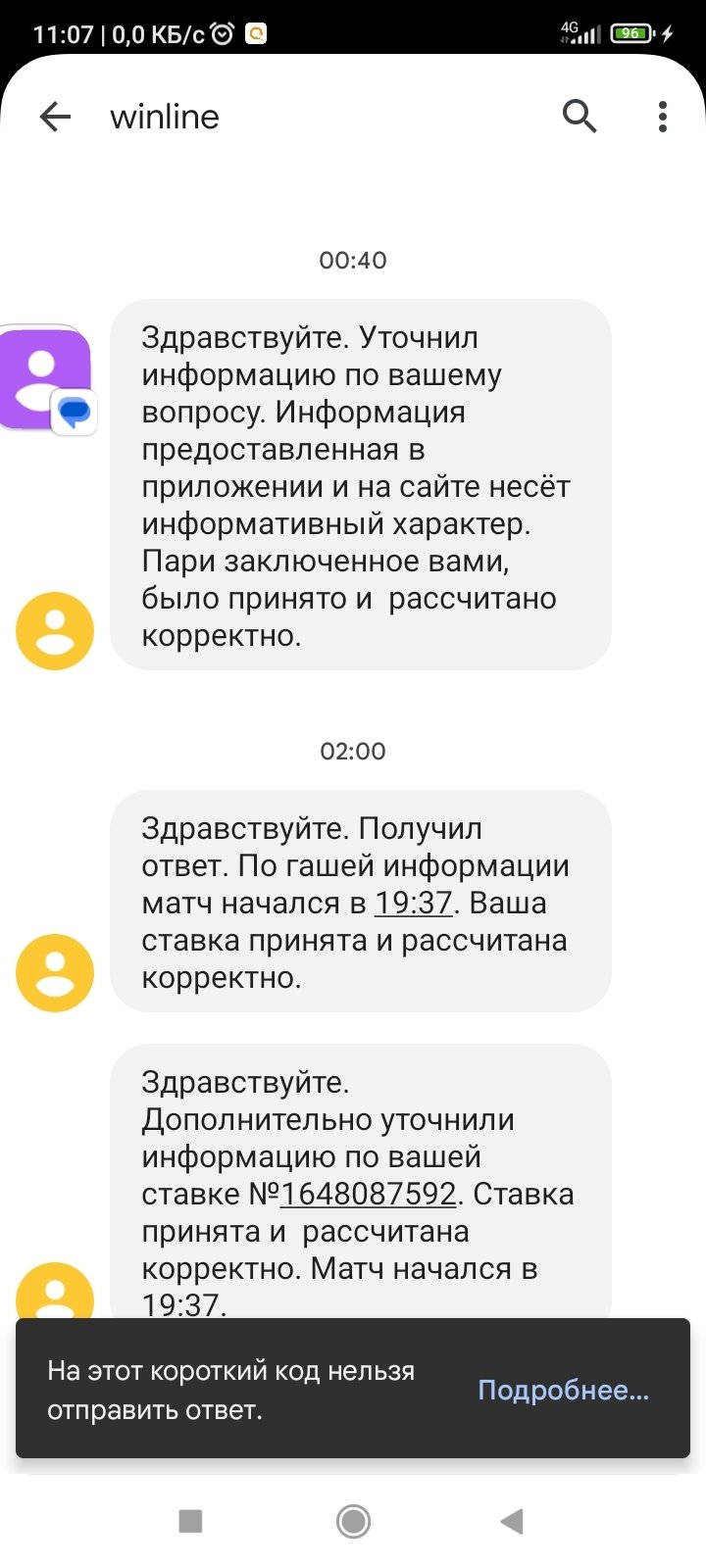Image resolution: width=706 pixels, height=1568 pixels.
Task: Open the overflow menu
Action: 663,117
